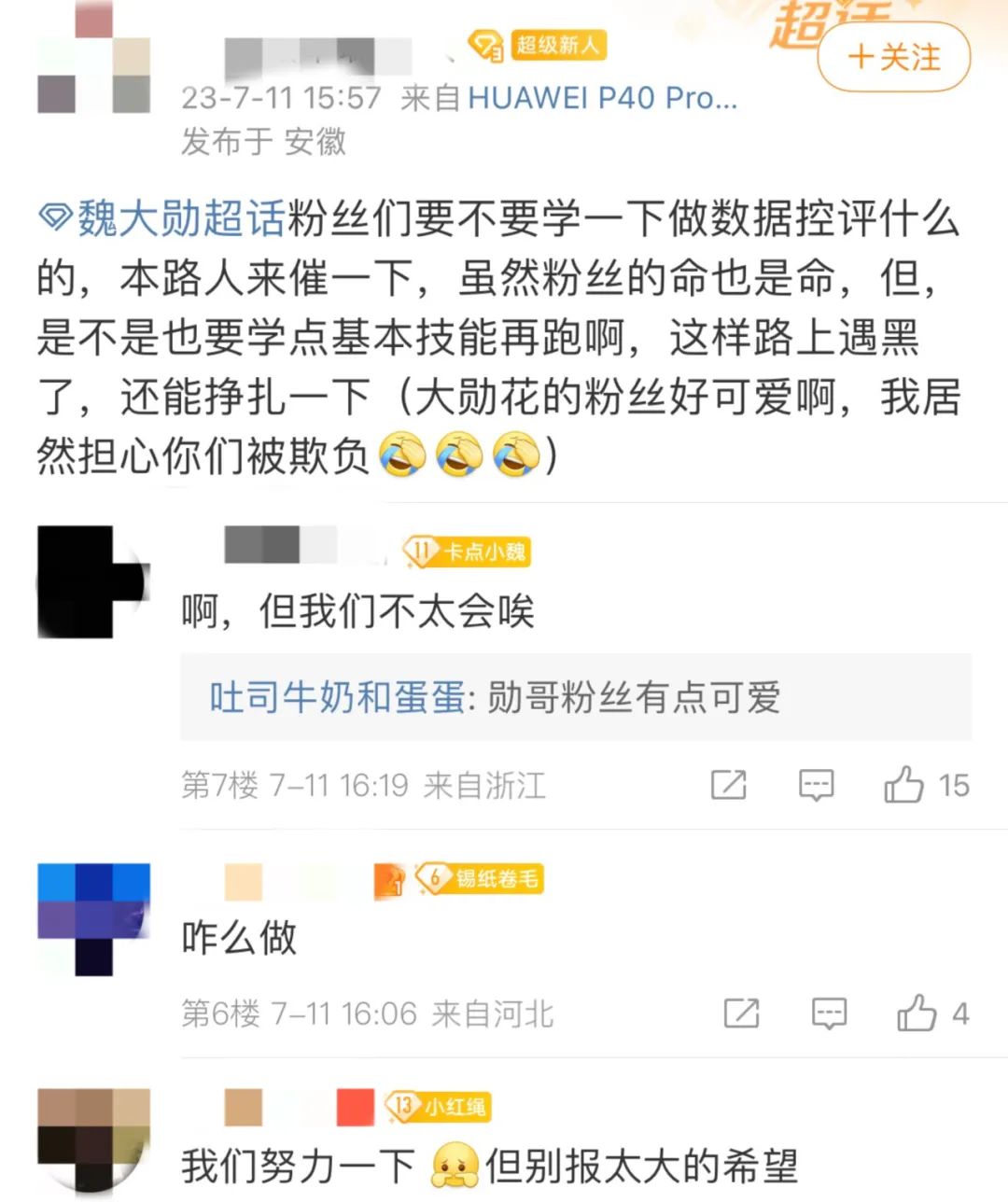1008x1202 pixels.
Task: Open the 魏大勋超话 super topic link
Action: coord(163,220)
